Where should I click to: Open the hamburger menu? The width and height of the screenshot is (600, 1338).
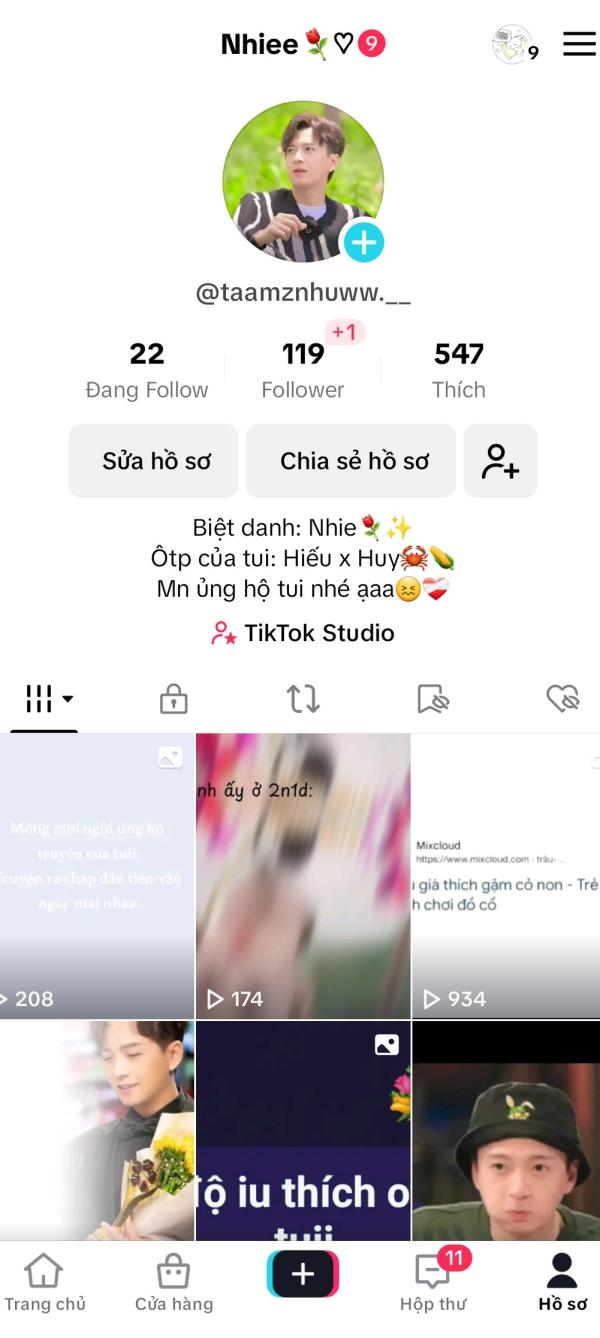[579, 44]
